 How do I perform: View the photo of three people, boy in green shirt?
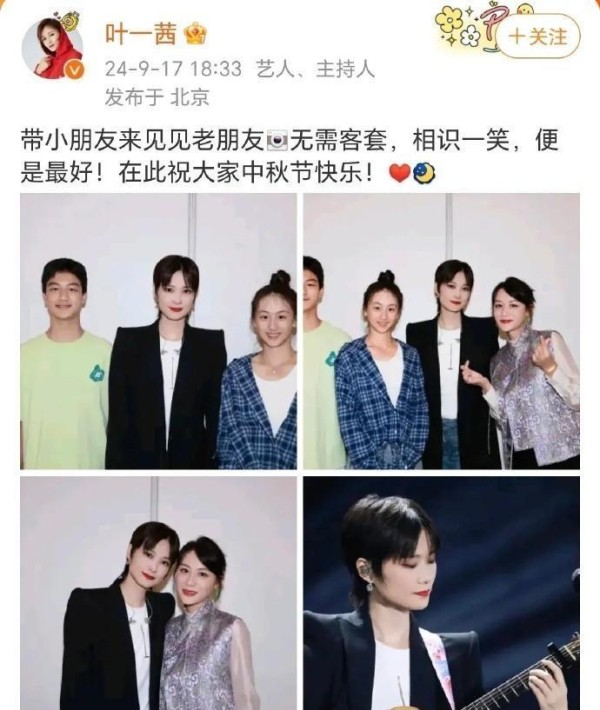[x=159, y=331]
